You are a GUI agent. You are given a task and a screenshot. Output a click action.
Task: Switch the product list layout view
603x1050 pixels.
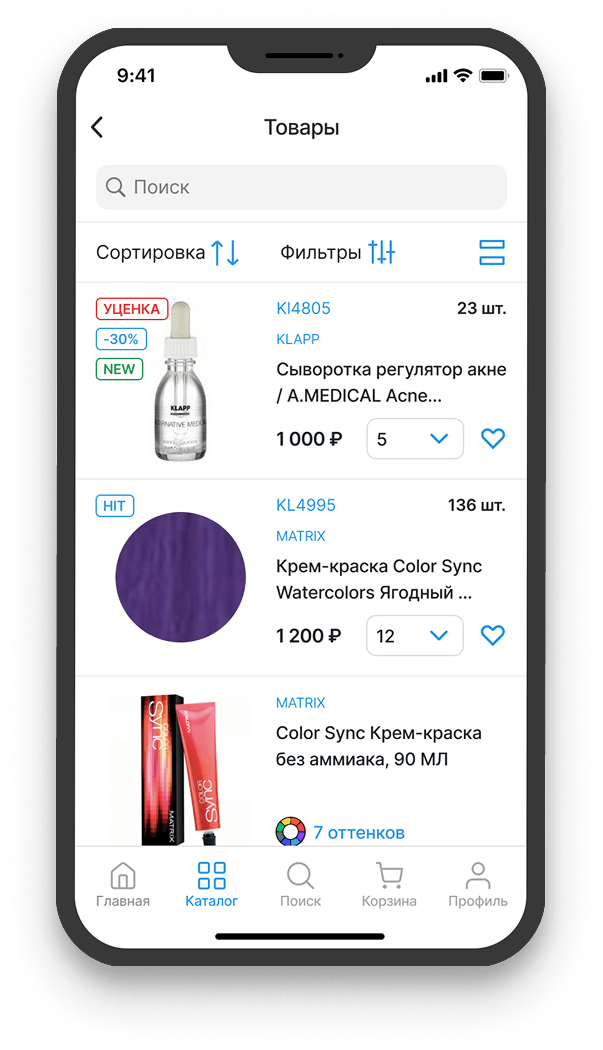tap(492, 253)
